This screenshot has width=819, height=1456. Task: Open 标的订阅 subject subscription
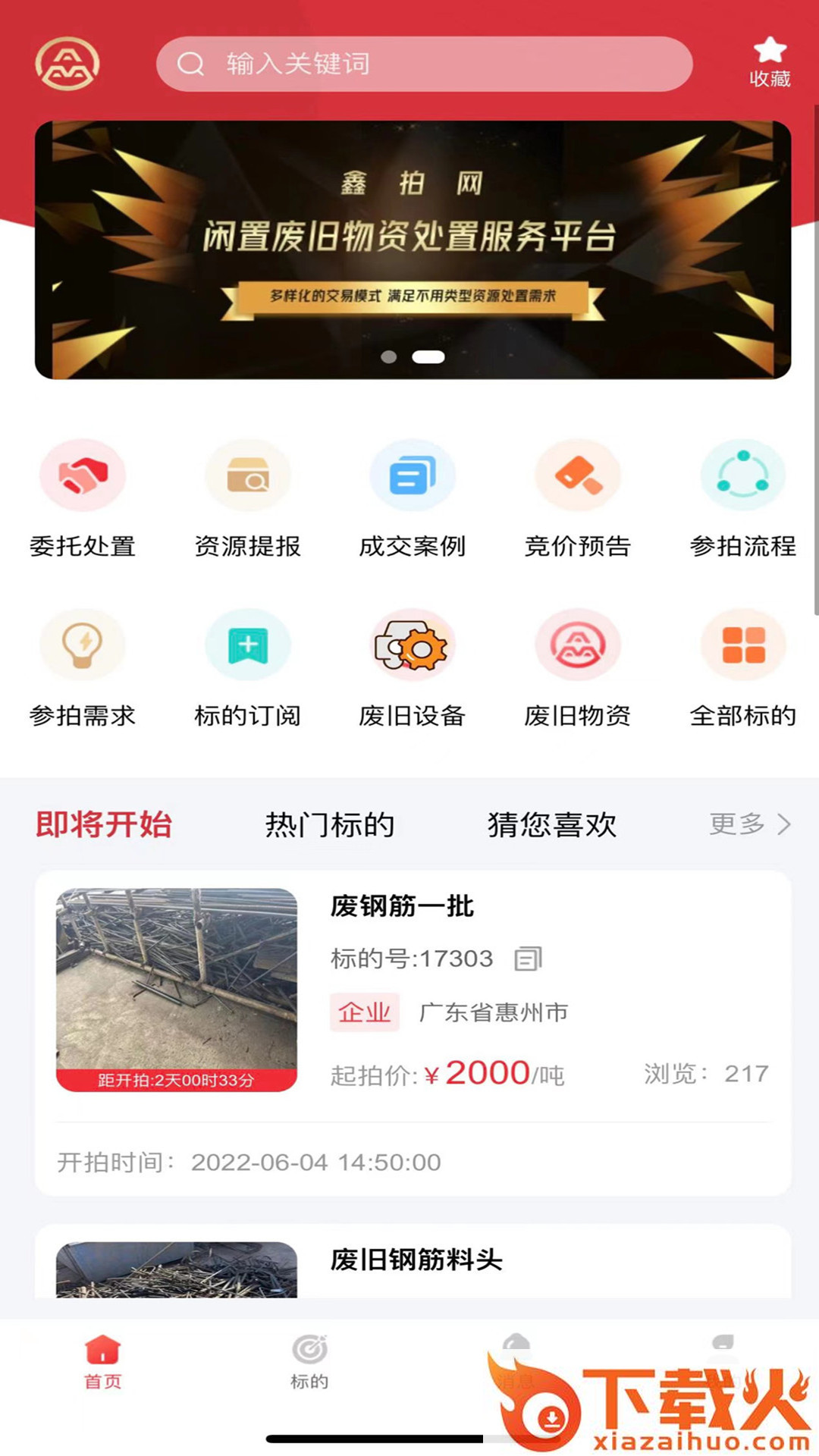click(248, 666)
